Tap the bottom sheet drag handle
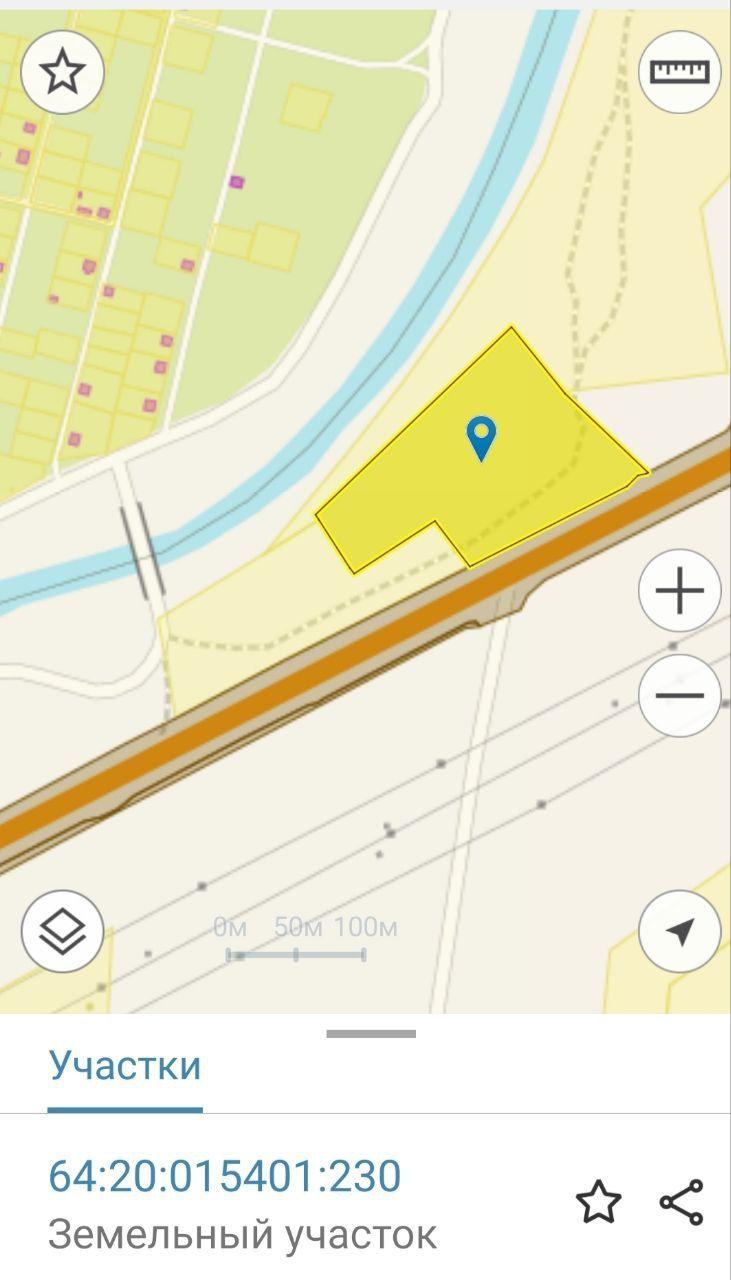 [x=371, y=1034]
